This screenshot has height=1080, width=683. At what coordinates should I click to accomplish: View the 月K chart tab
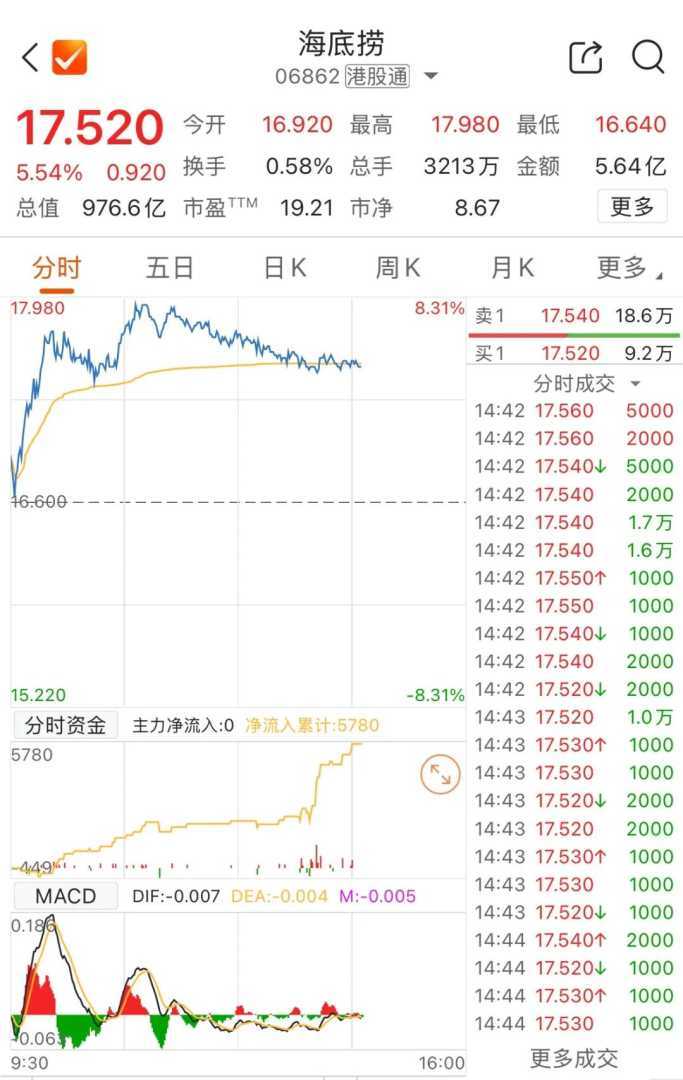click(512, 268)
